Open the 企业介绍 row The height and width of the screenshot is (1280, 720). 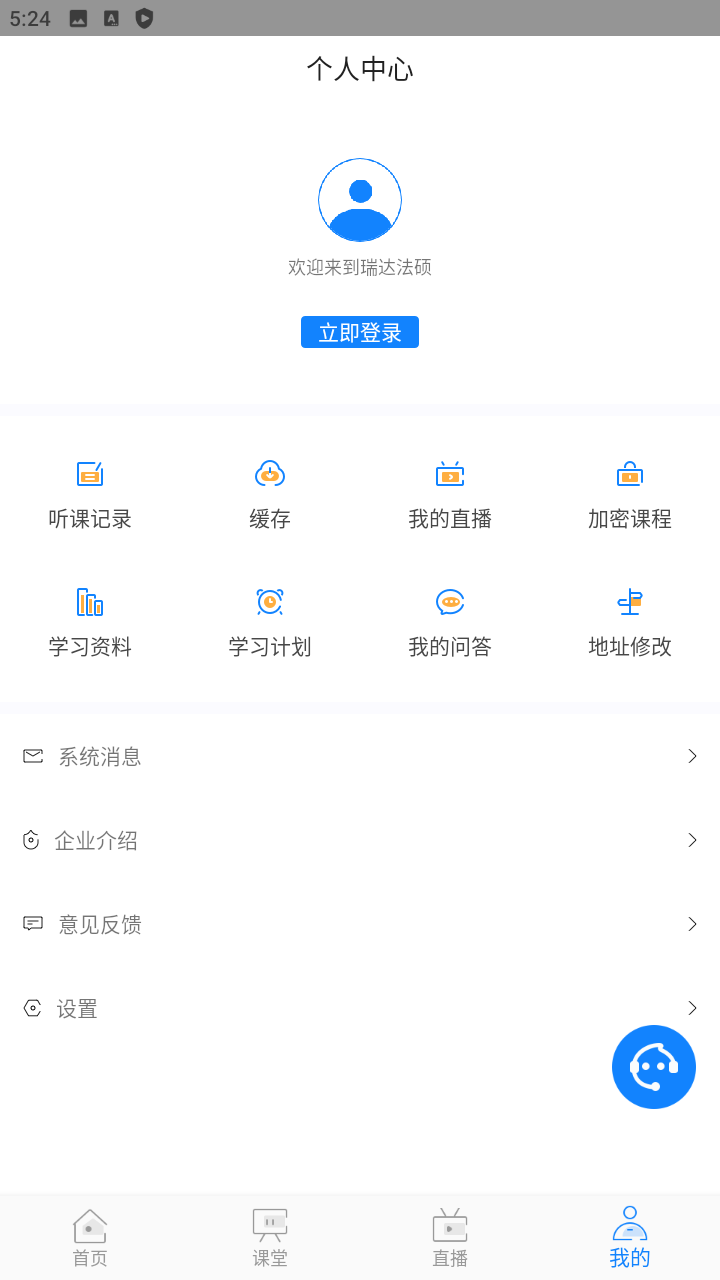click(x=360, y=840)
